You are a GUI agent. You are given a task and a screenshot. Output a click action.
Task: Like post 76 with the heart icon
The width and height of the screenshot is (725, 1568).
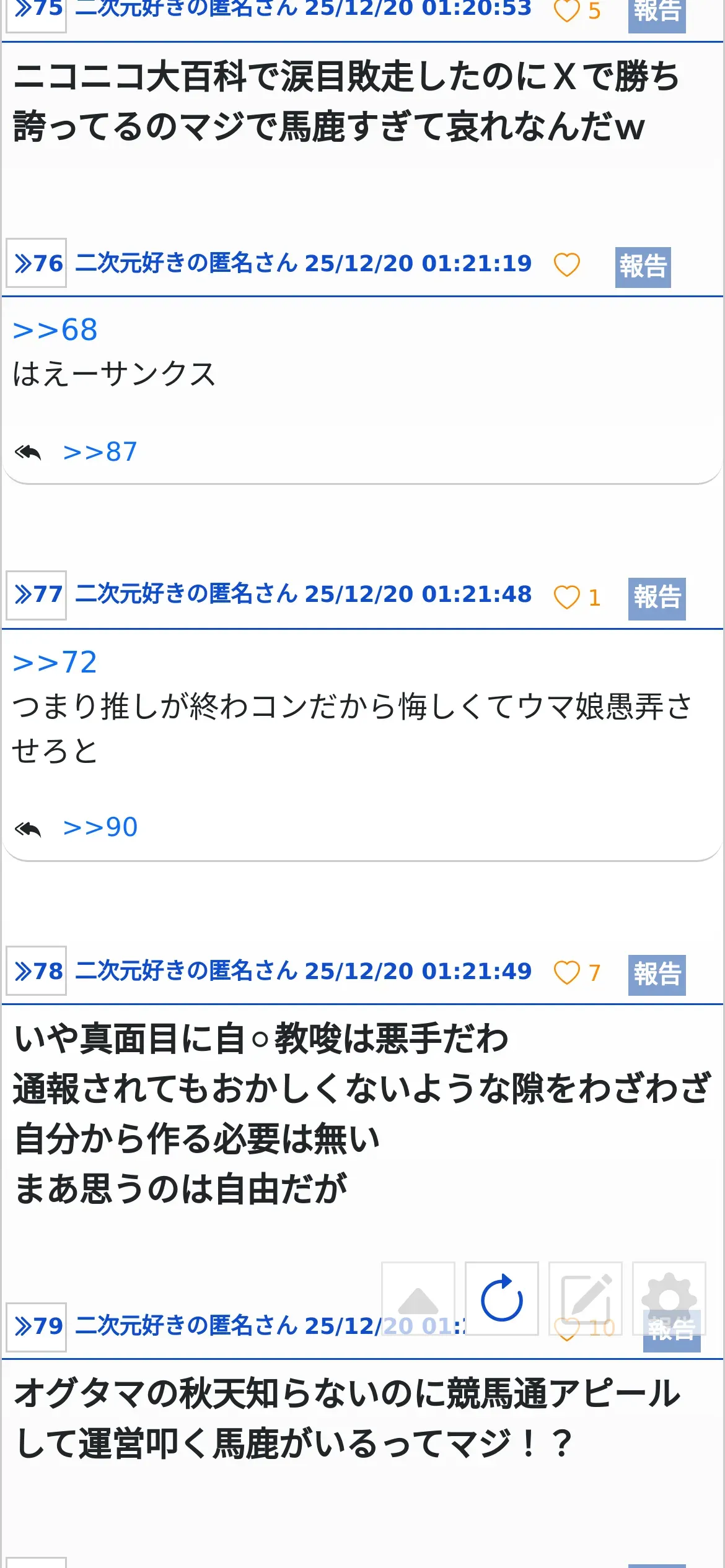click(566, 265)
